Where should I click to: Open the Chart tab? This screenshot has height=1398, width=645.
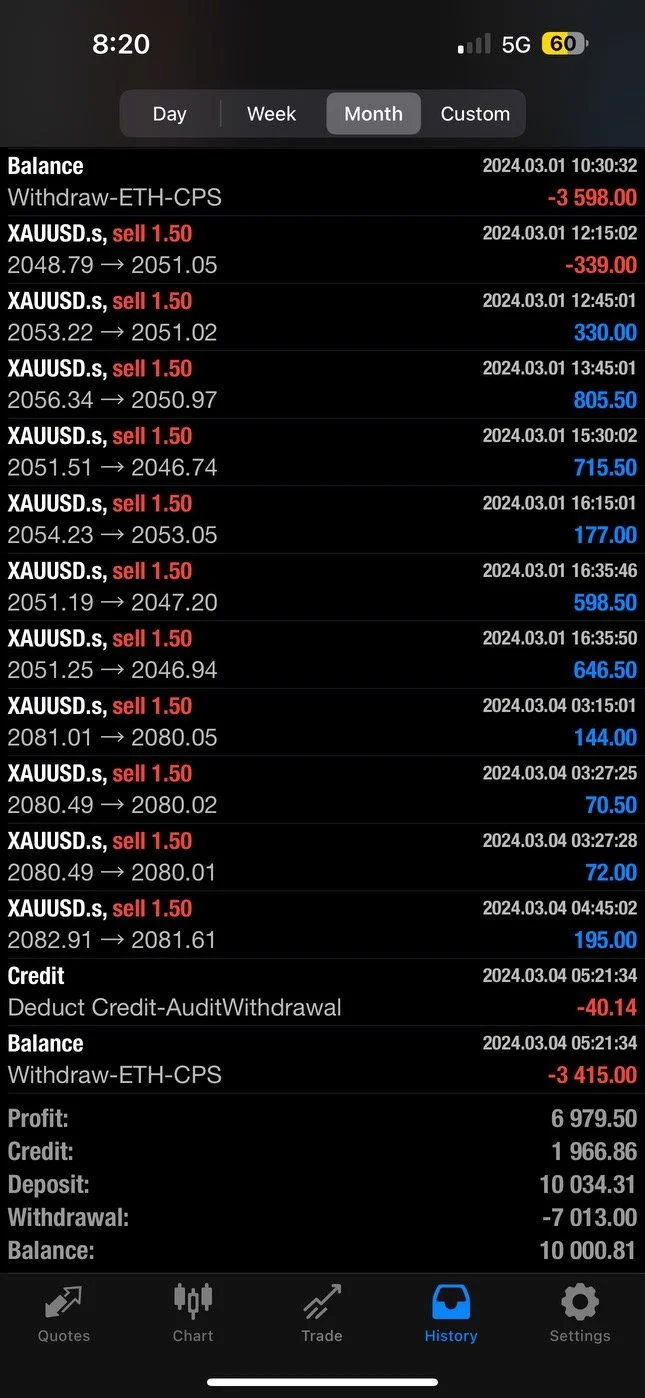tap(193, 1314)
